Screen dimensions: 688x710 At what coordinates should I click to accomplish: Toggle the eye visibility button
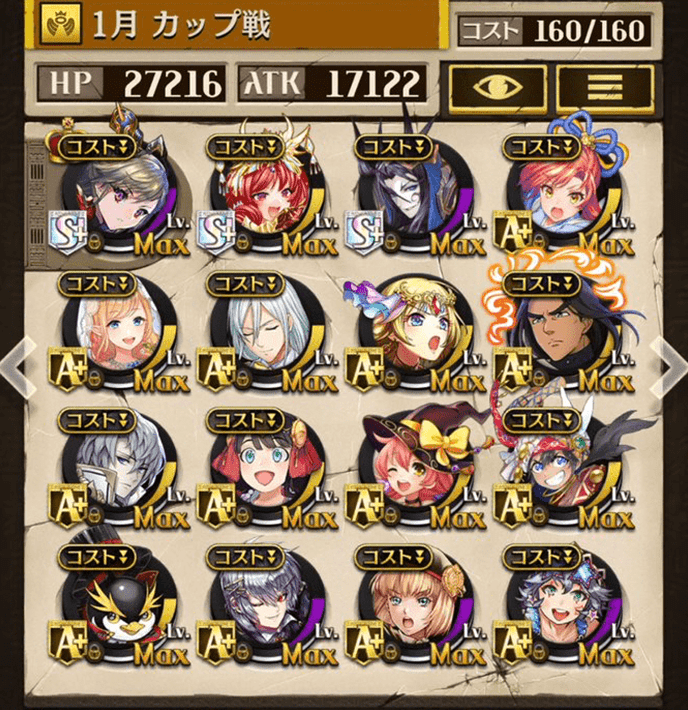[497, 86]
